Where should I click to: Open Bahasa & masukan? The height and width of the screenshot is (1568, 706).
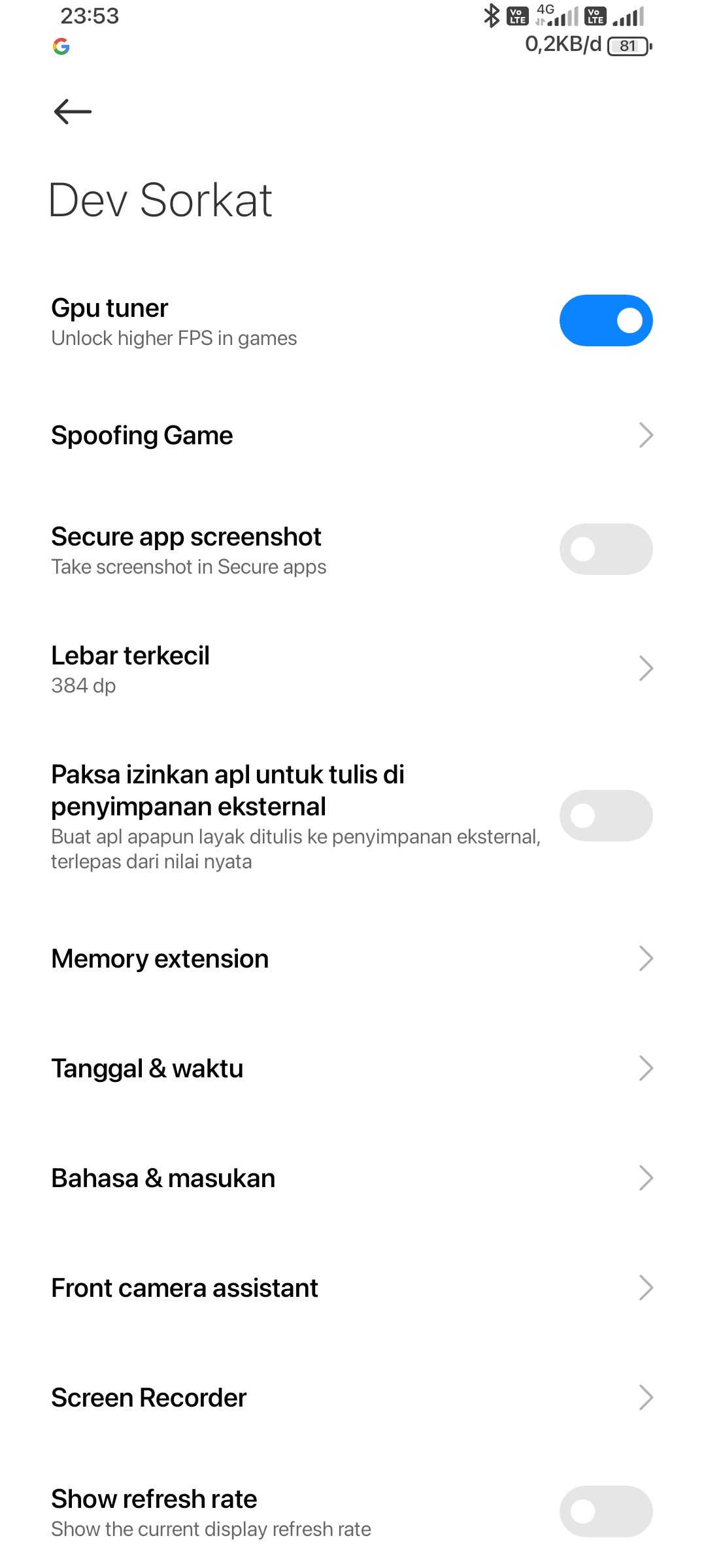point(353,1178)
